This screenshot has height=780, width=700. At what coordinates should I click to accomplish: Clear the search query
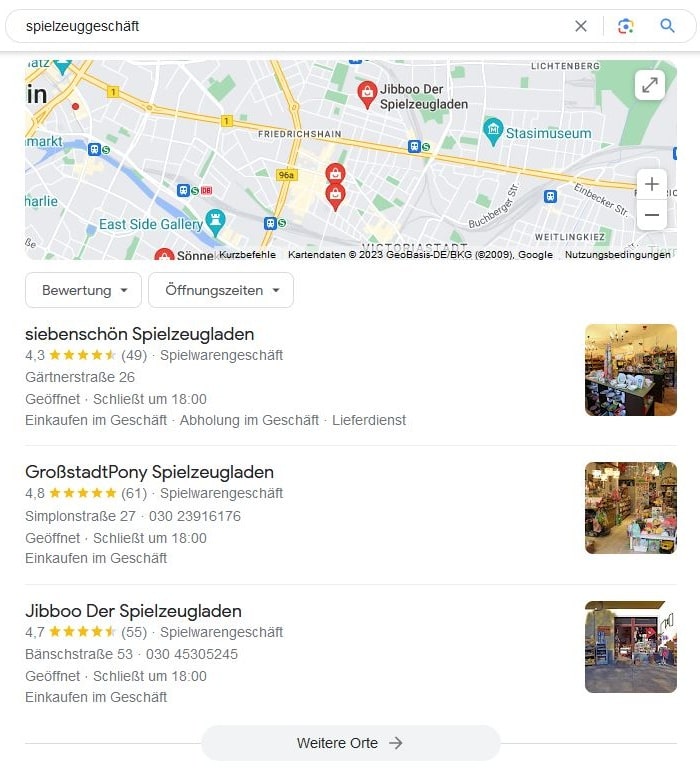point(581,26)
